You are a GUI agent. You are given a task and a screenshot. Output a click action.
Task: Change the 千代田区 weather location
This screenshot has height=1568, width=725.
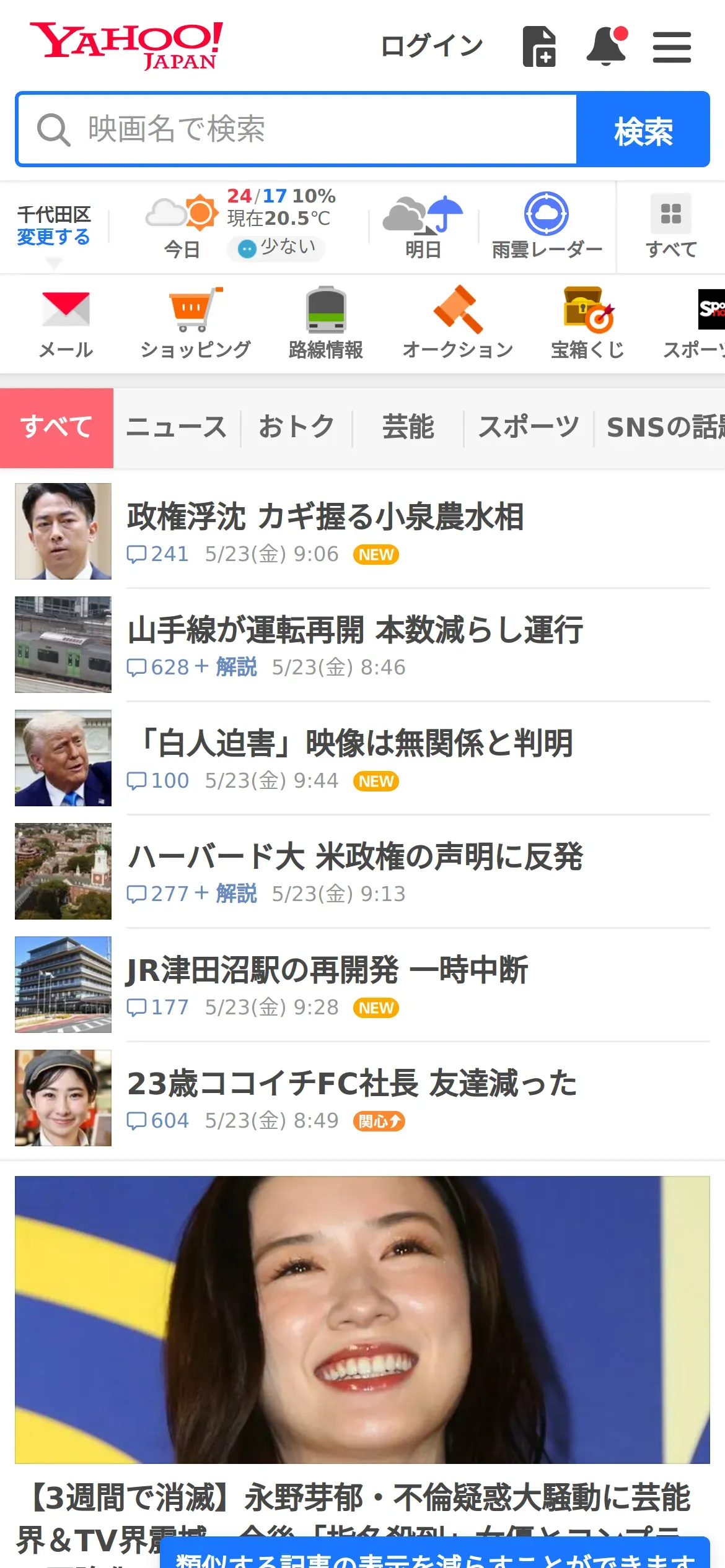(x=53, y=237)
